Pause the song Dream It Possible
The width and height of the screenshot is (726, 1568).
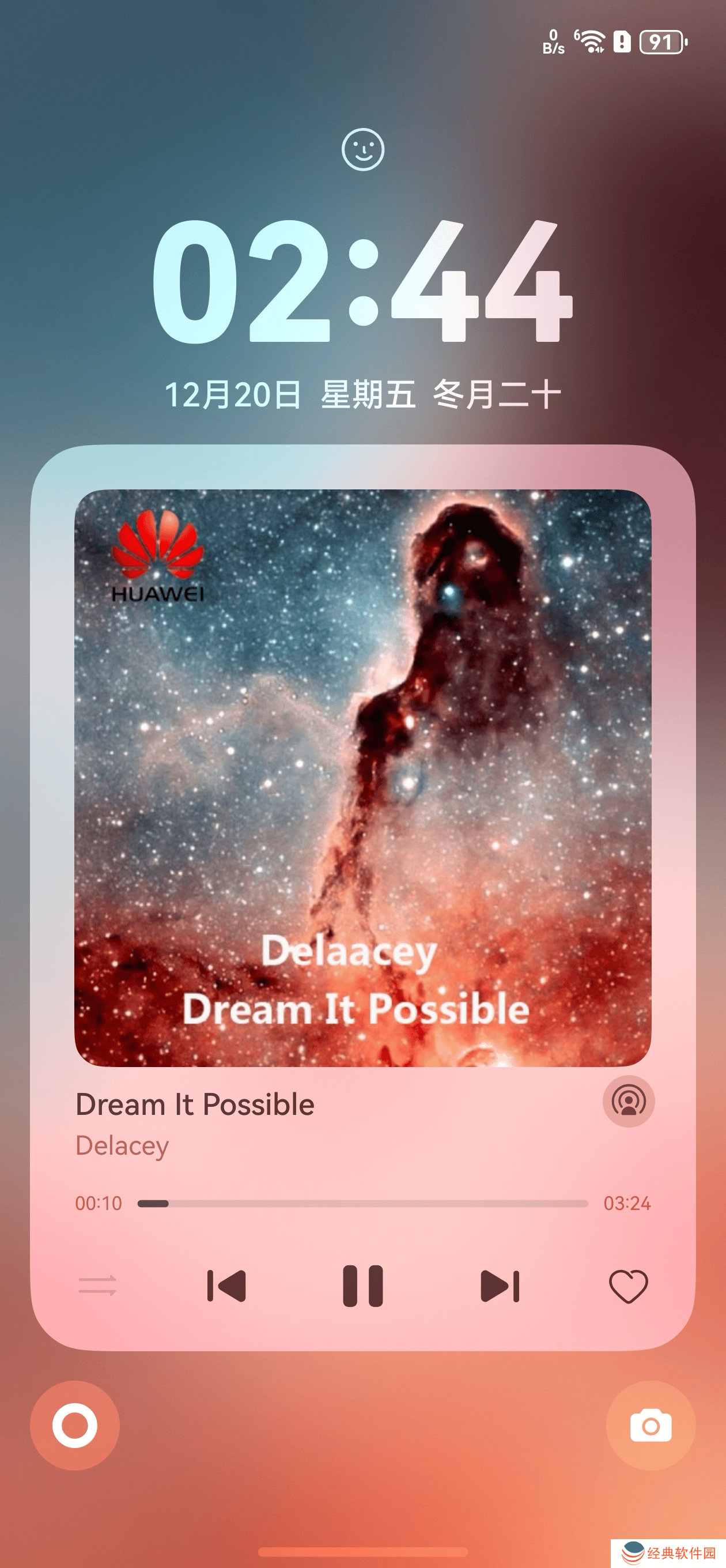tap(362, 1286)
